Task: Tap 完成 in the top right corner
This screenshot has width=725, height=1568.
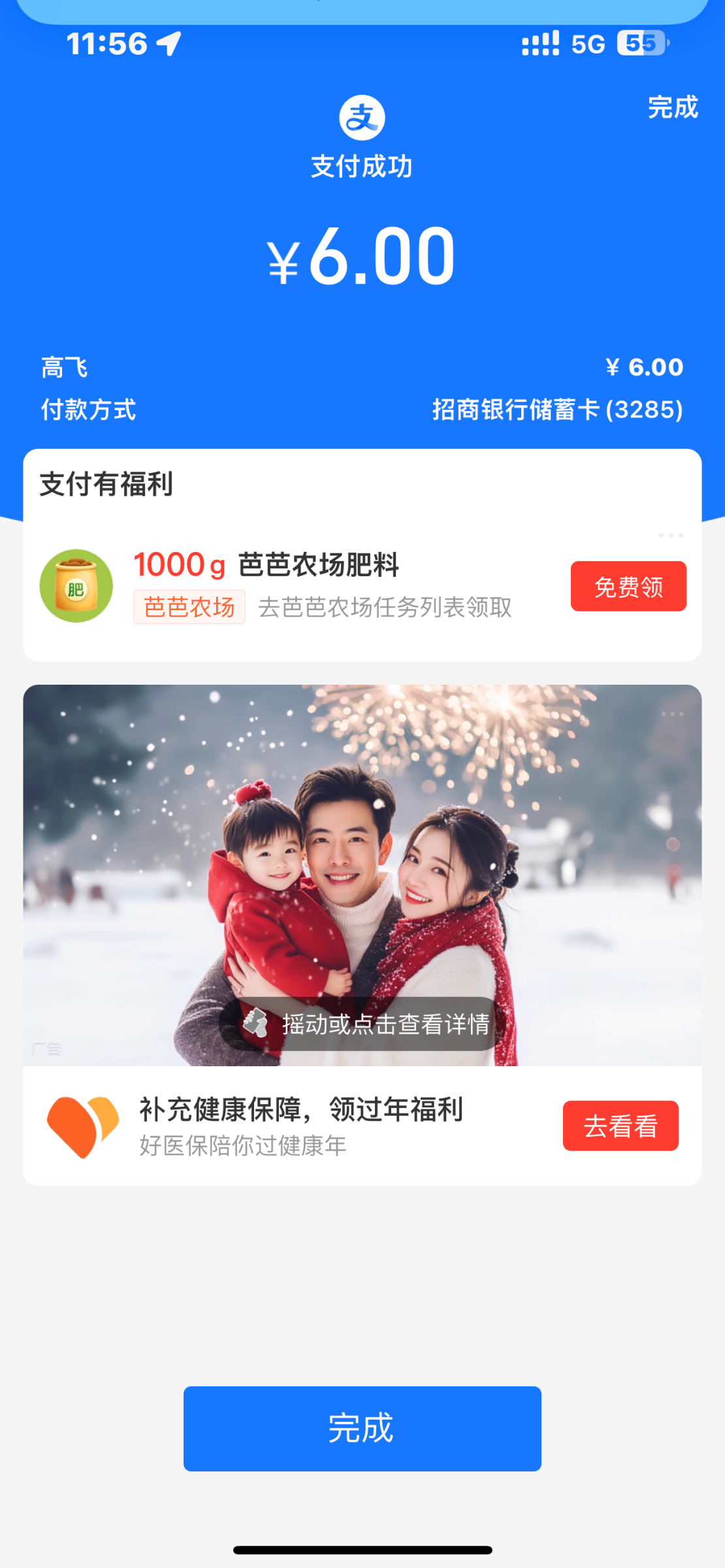Action: pos(673,107)
